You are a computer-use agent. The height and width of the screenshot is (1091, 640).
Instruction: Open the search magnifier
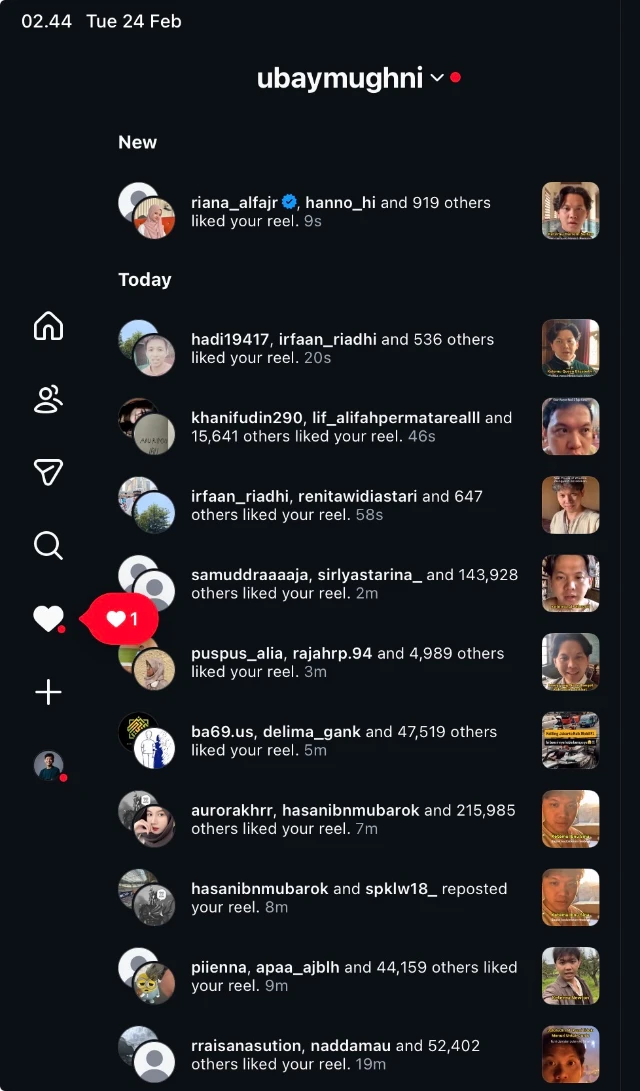(48, 545)
